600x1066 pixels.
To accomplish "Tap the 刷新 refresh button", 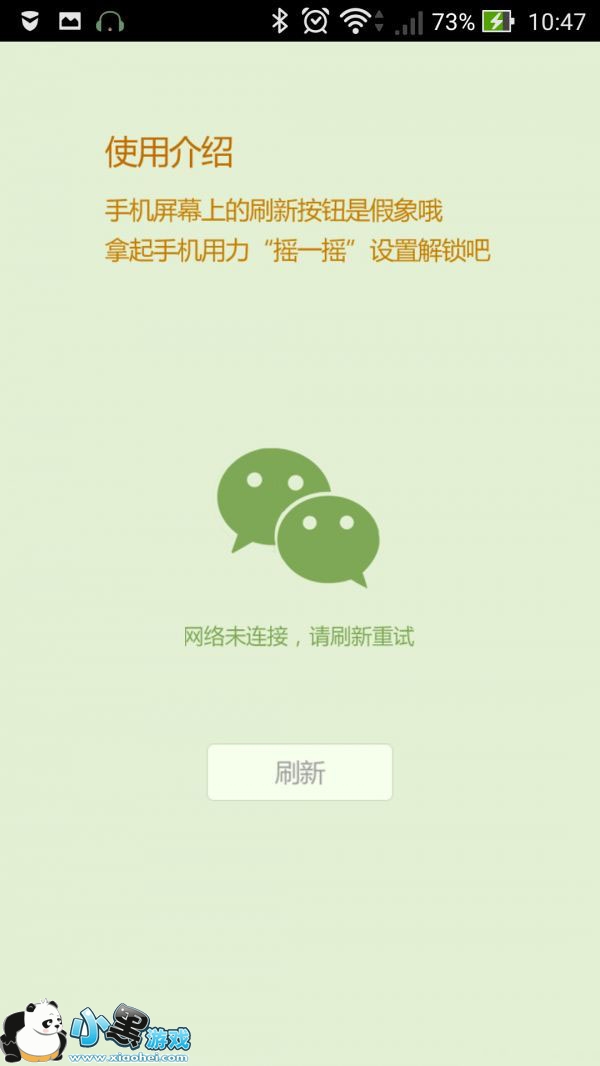I will (x=300, y=772).
